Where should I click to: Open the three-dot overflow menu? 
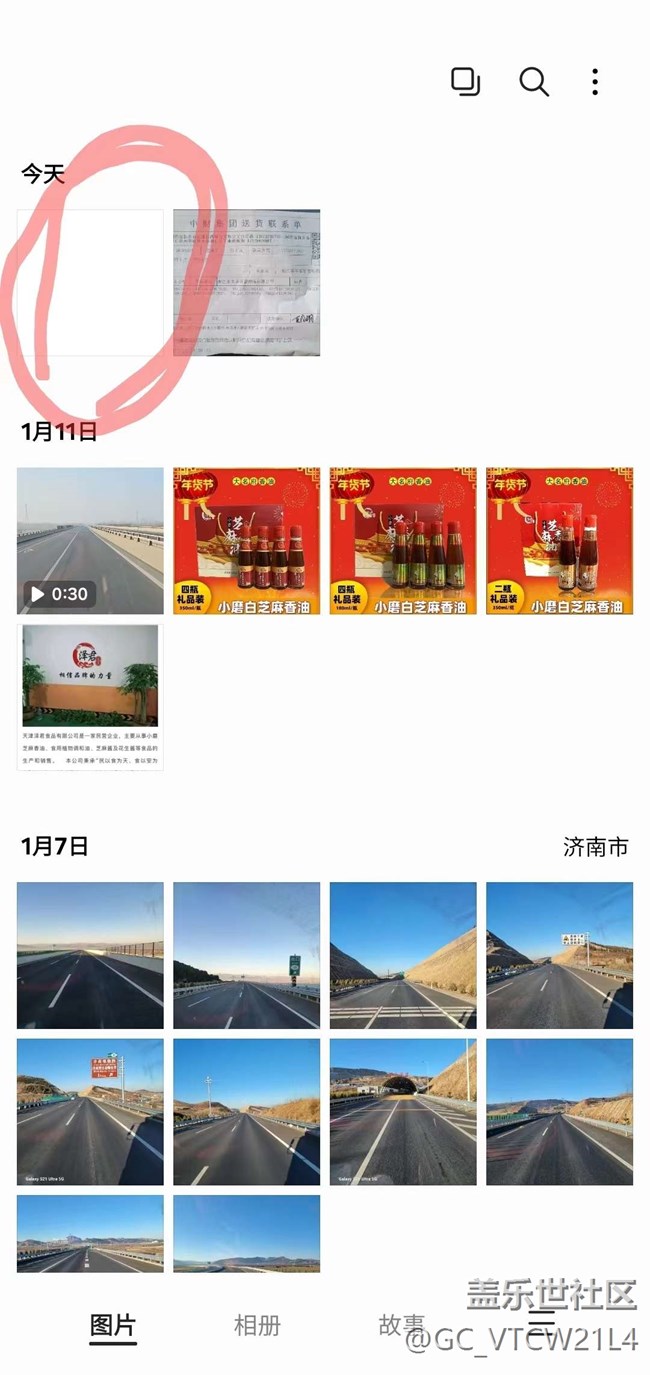point(595,82)
